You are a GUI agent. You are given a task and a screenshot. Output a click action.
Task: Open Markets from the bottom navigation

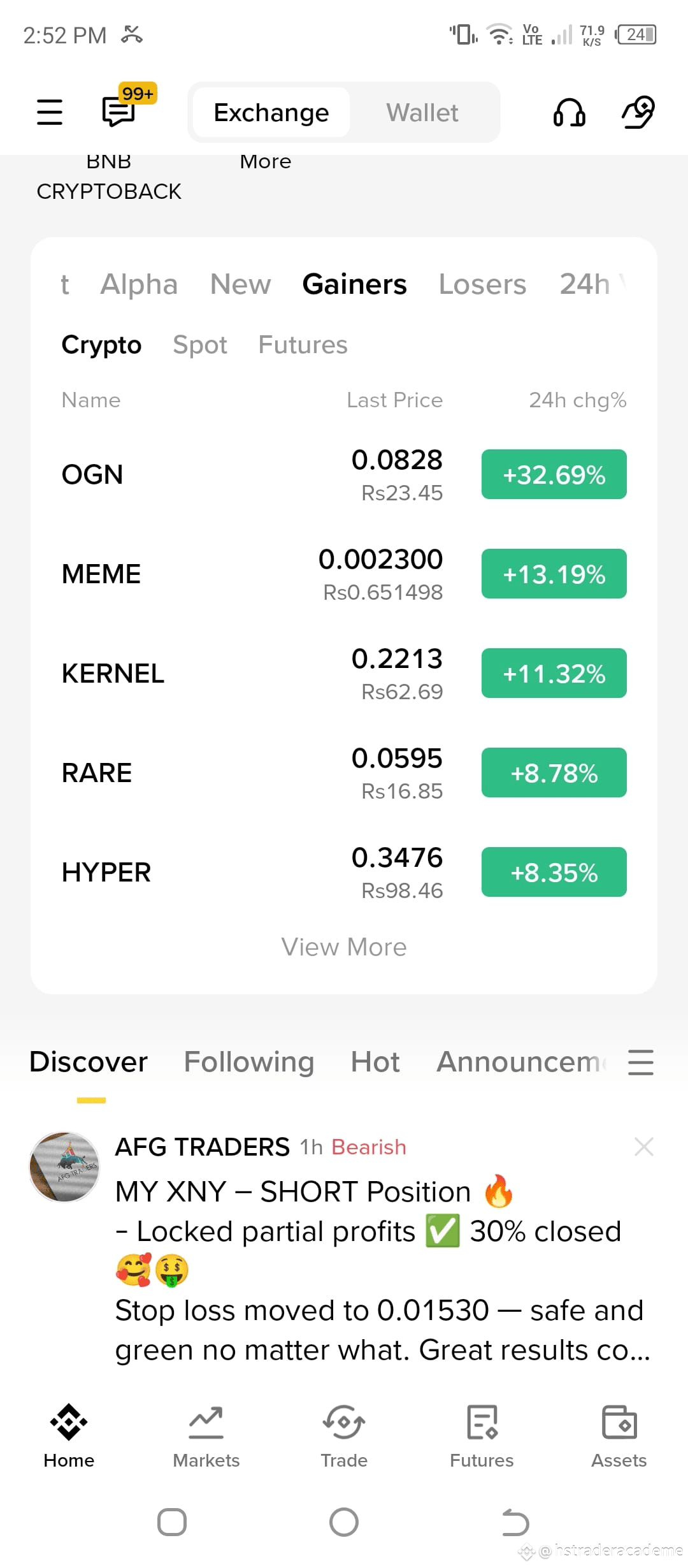205,1434
